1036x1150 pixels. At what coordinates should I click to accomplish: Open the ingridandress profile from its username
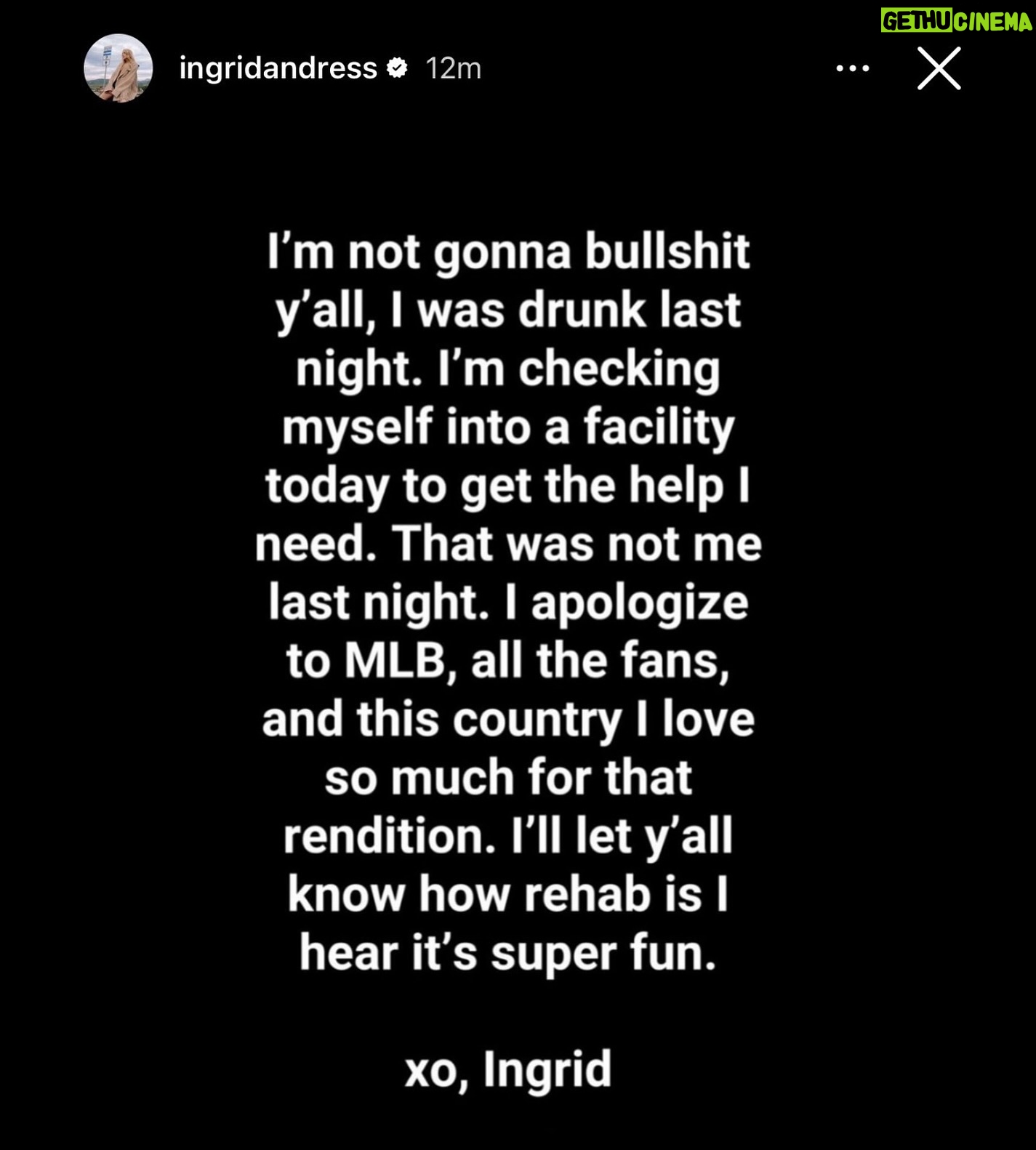(278, 68)
